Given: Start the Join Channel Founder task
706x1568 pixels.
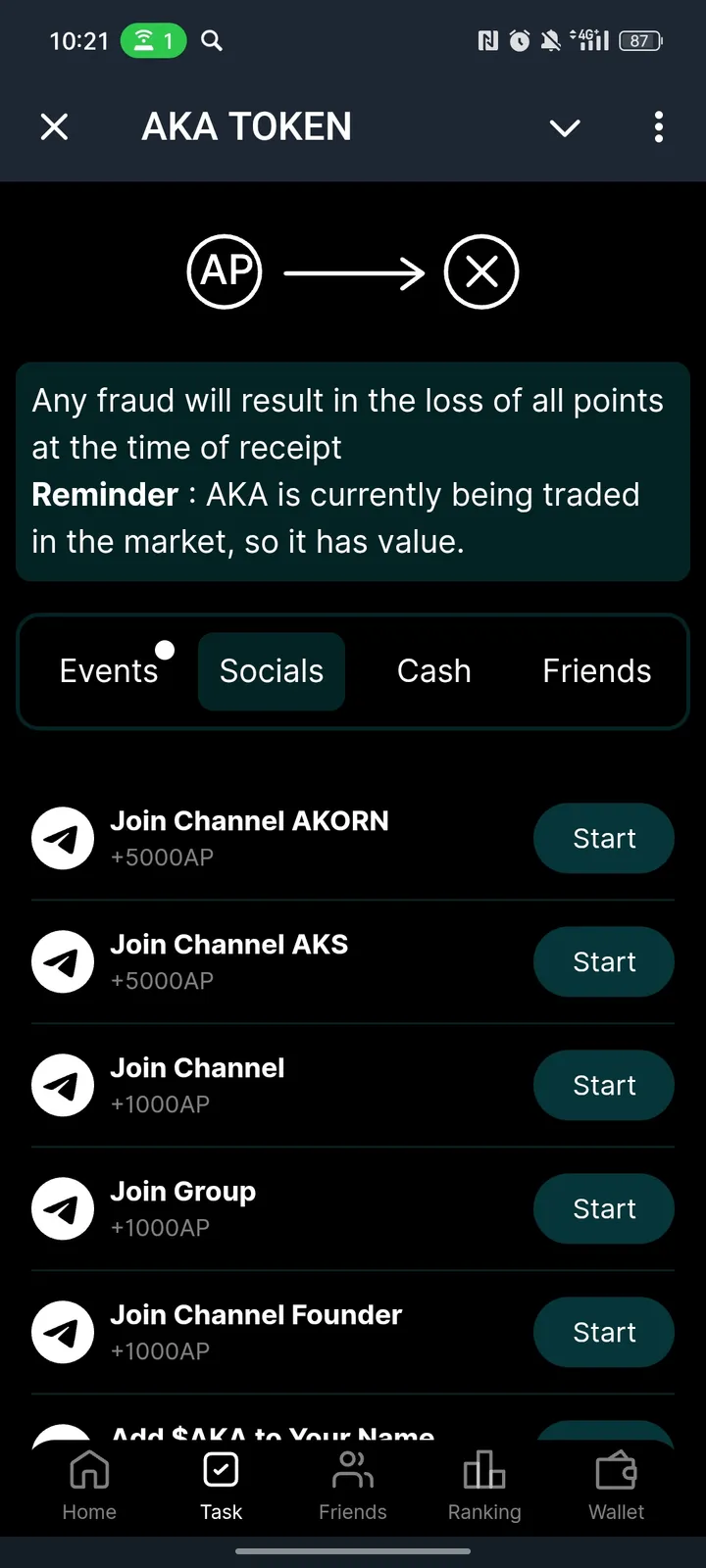Looking at the screenshot, I should coord(603,1333).
